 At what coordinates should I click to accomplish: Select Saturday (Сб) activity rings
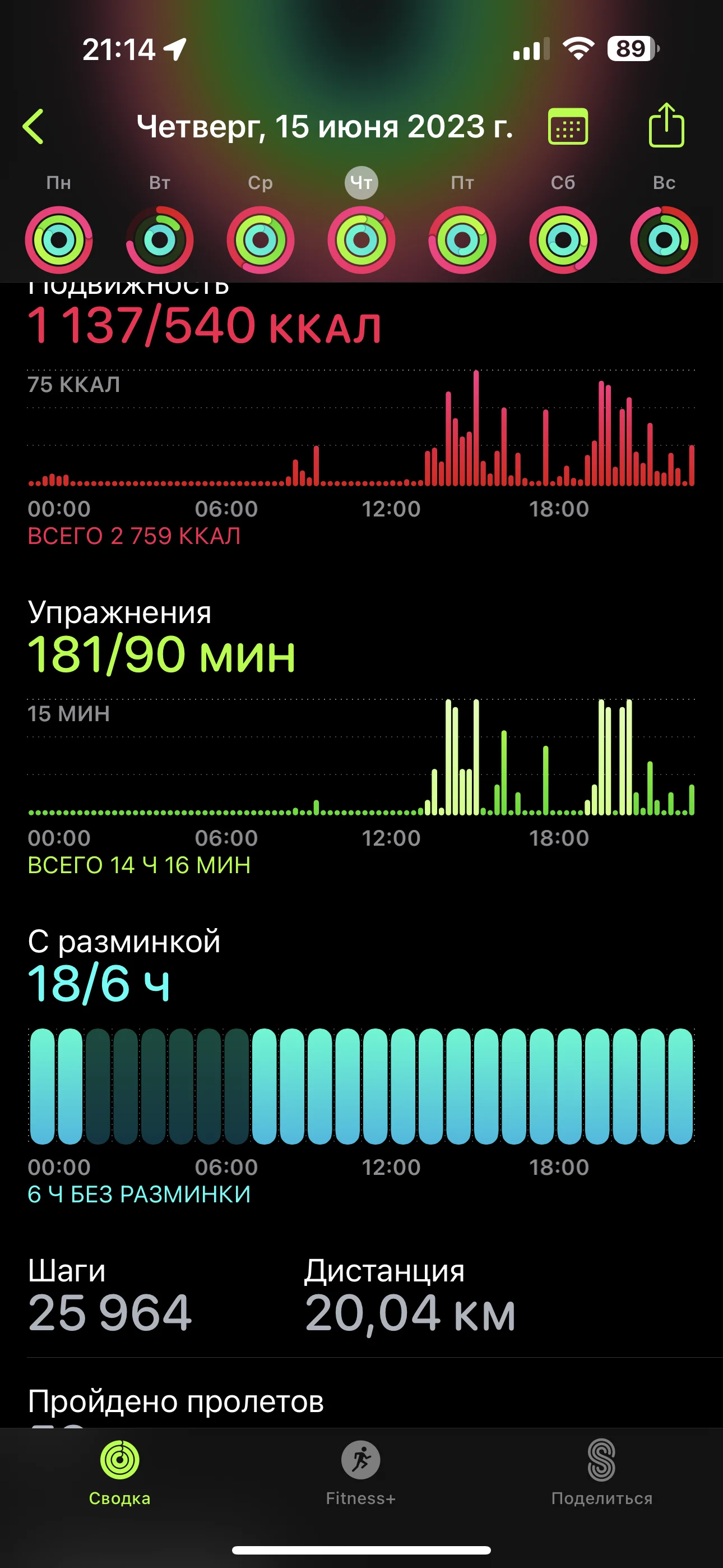563,239
